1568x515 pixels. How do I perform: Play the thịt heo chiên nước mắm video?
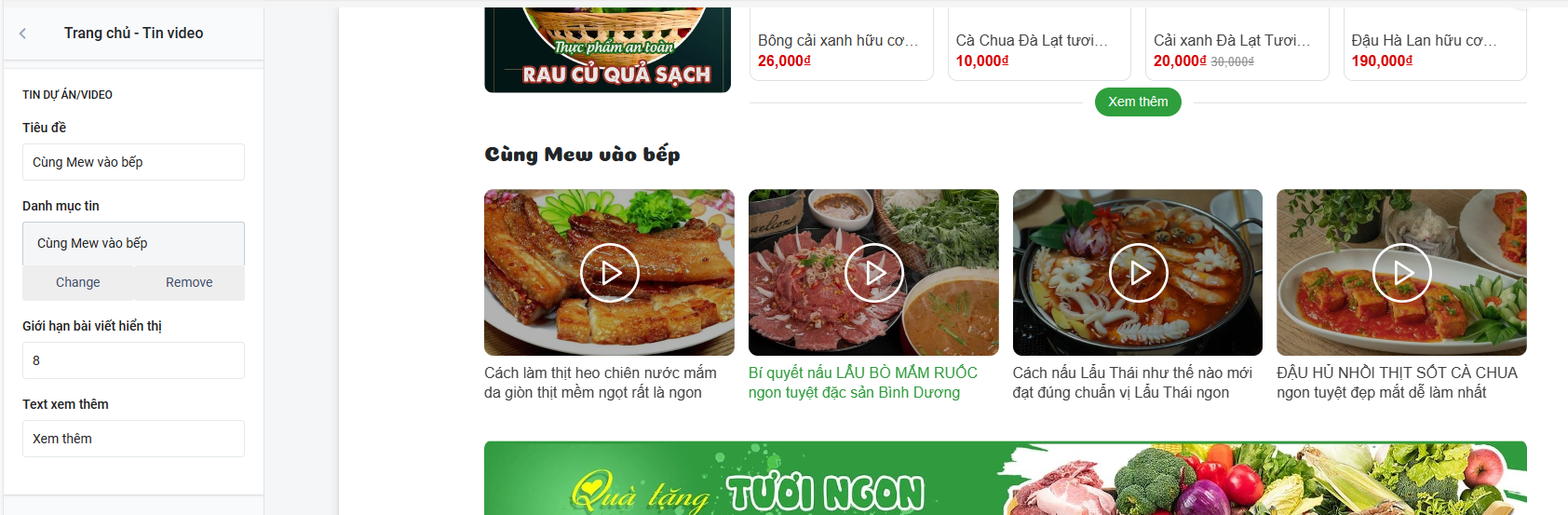(x=609, y=273)
